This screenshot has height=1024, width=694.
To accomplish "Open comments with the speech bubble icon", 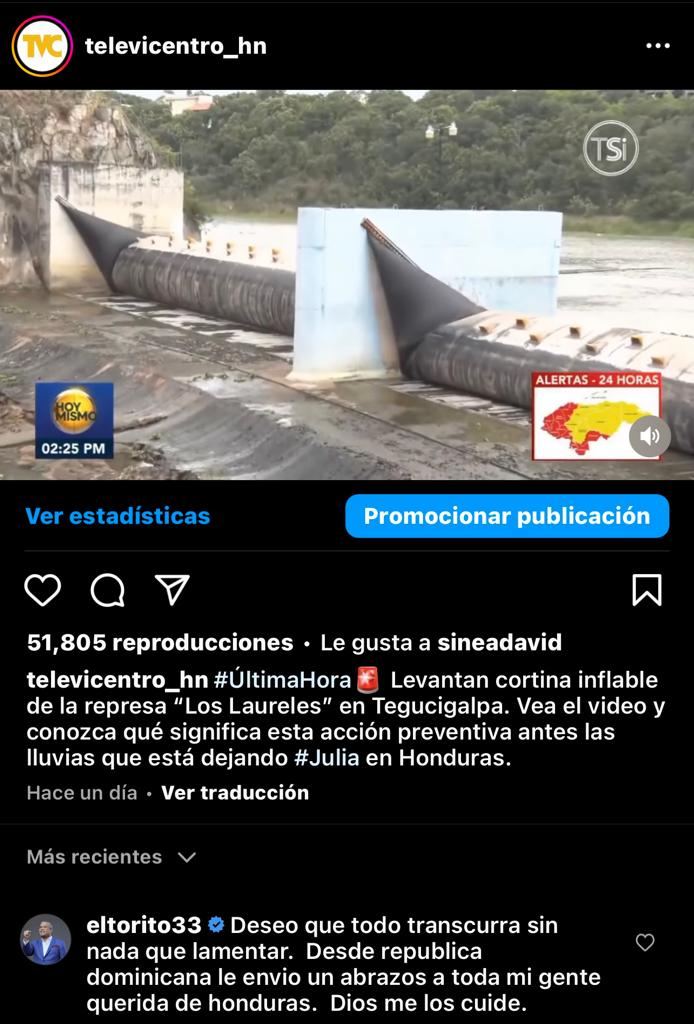I will [x=107, y=590].
